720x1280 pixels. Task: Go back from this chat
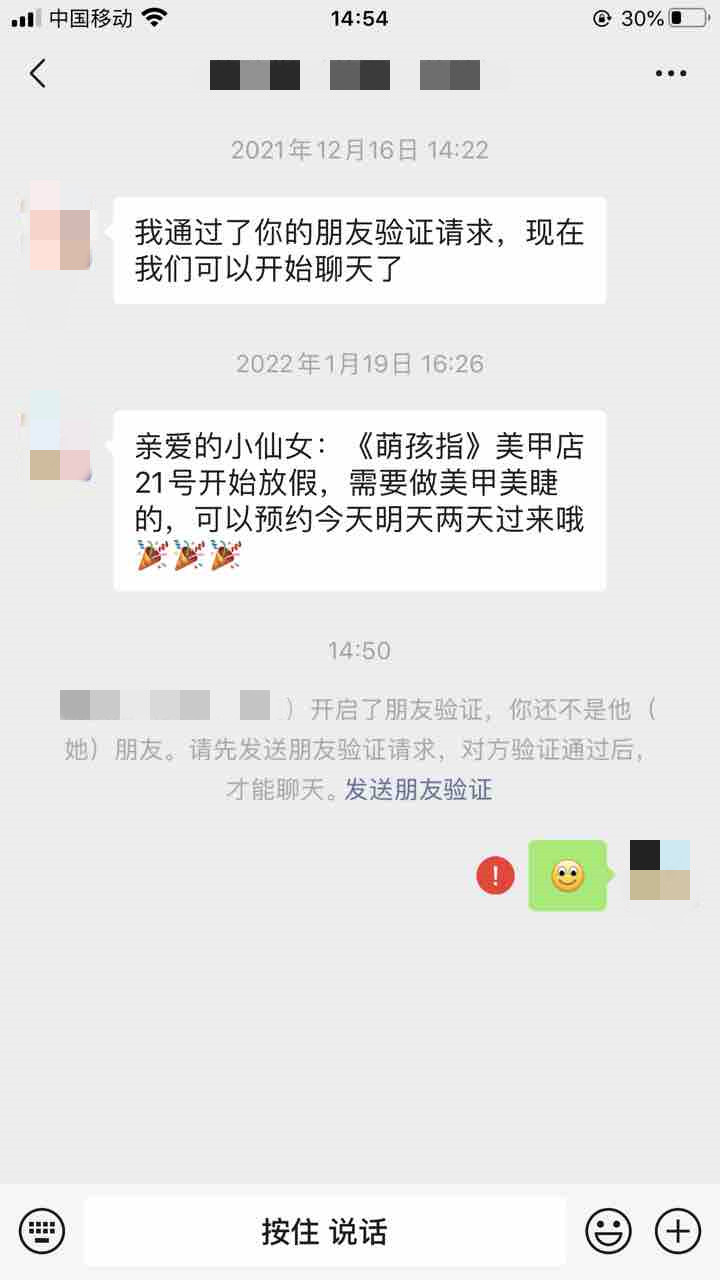pyautogui.click(x=38, y=73)
